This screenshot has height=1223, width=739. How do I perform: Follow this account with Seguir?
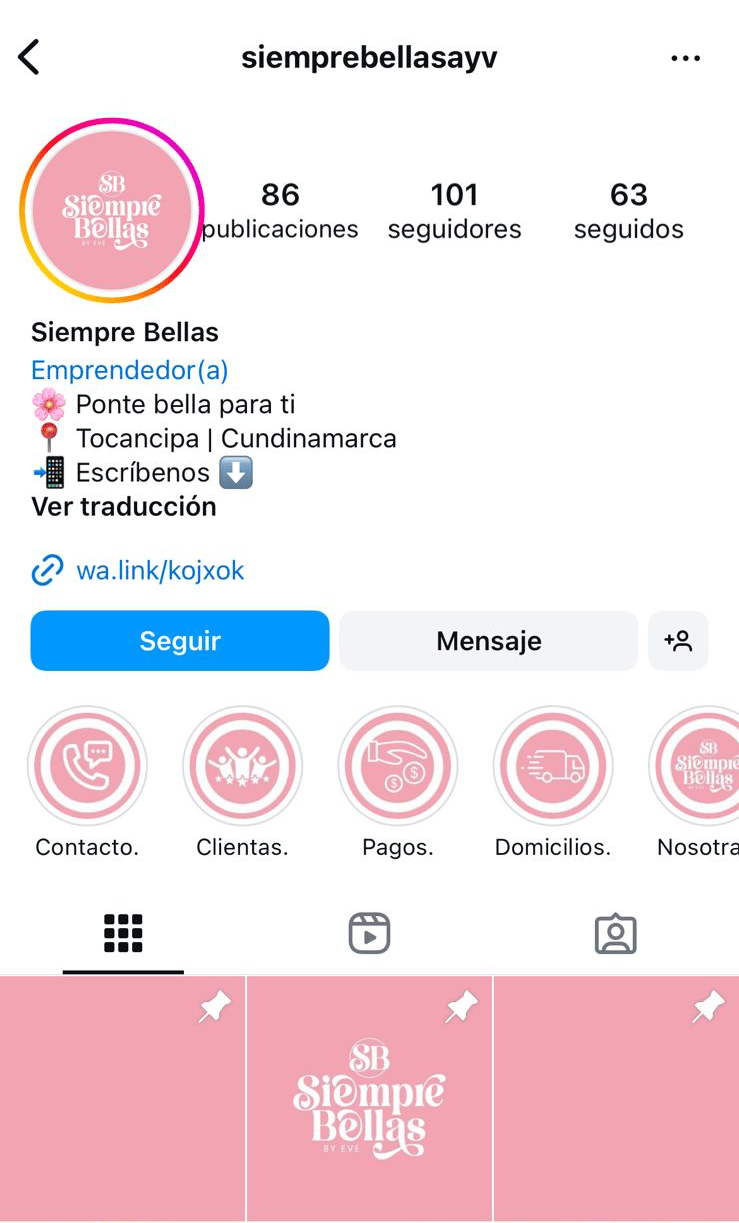180,641
